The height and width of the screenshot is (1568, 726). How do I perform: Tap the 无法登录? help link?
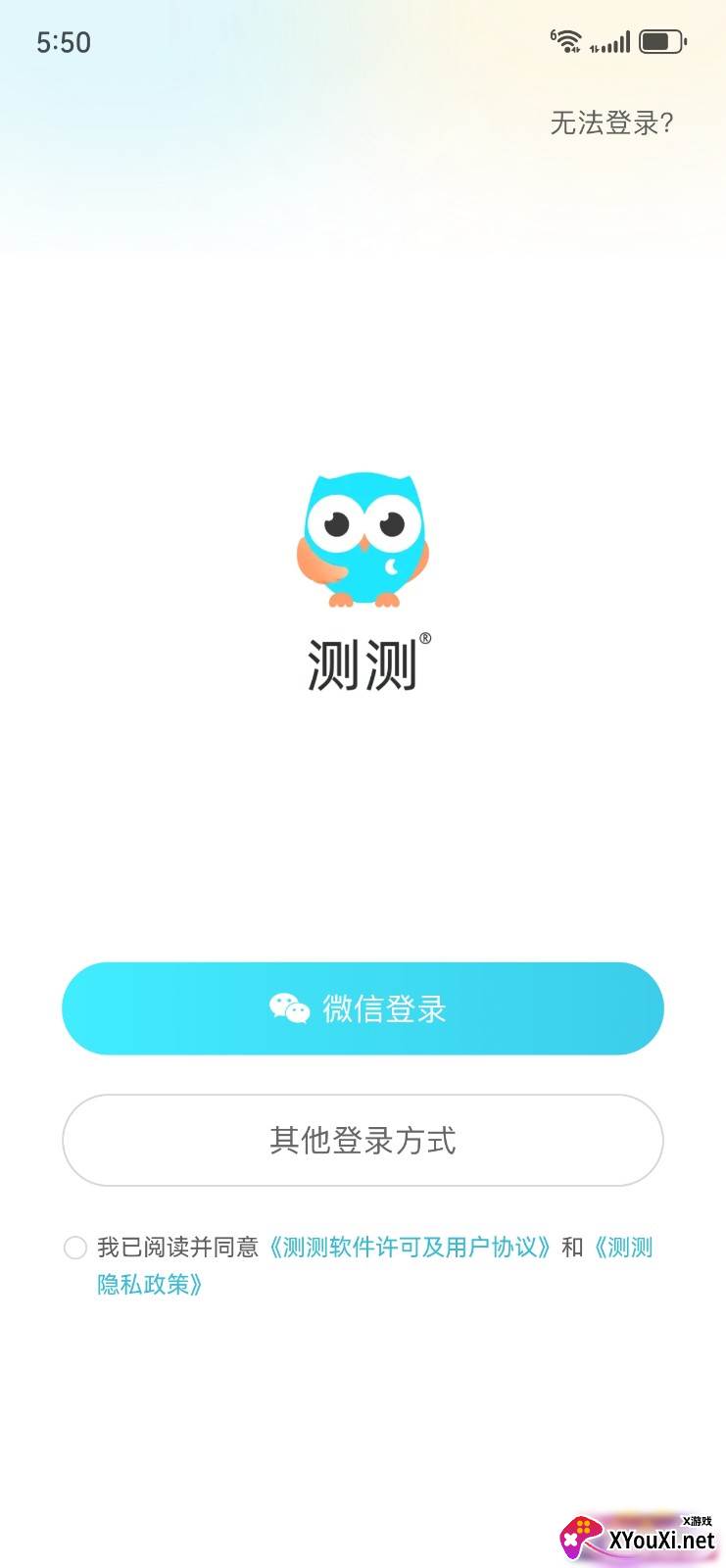(x=611, y=123)
